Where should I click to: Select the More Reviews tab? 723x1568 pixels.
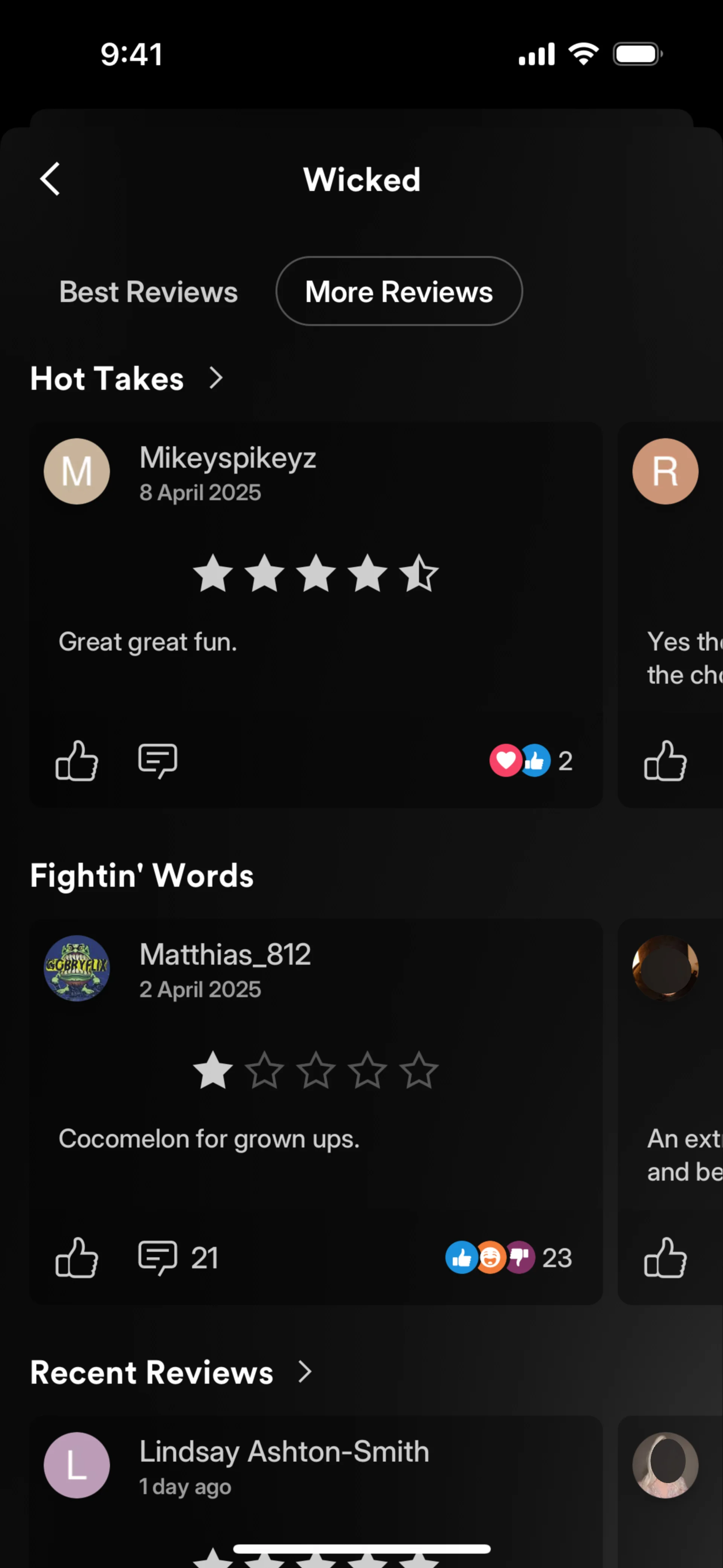tap(399, 292)
